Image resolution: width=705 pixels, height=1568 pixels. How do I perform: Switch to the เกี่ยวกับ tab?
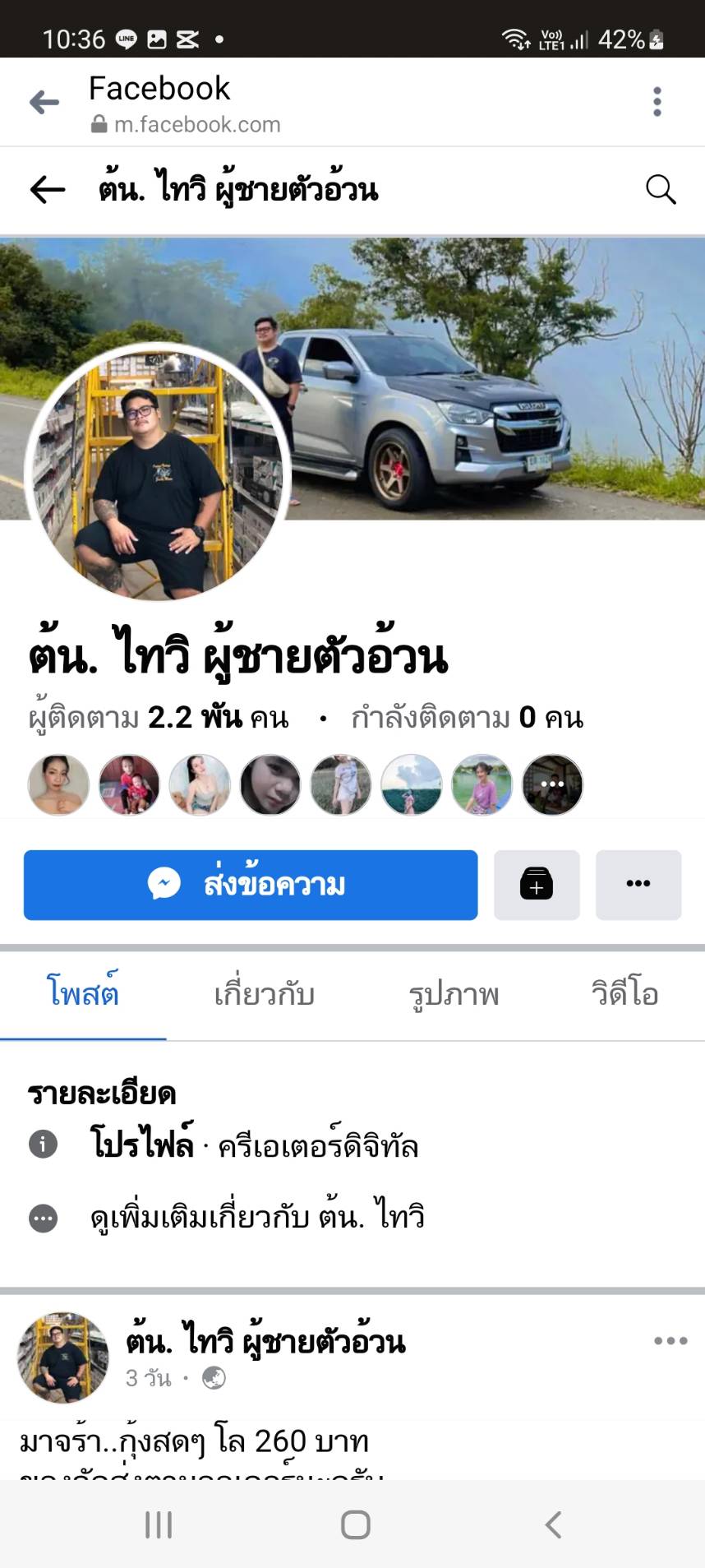264,994
